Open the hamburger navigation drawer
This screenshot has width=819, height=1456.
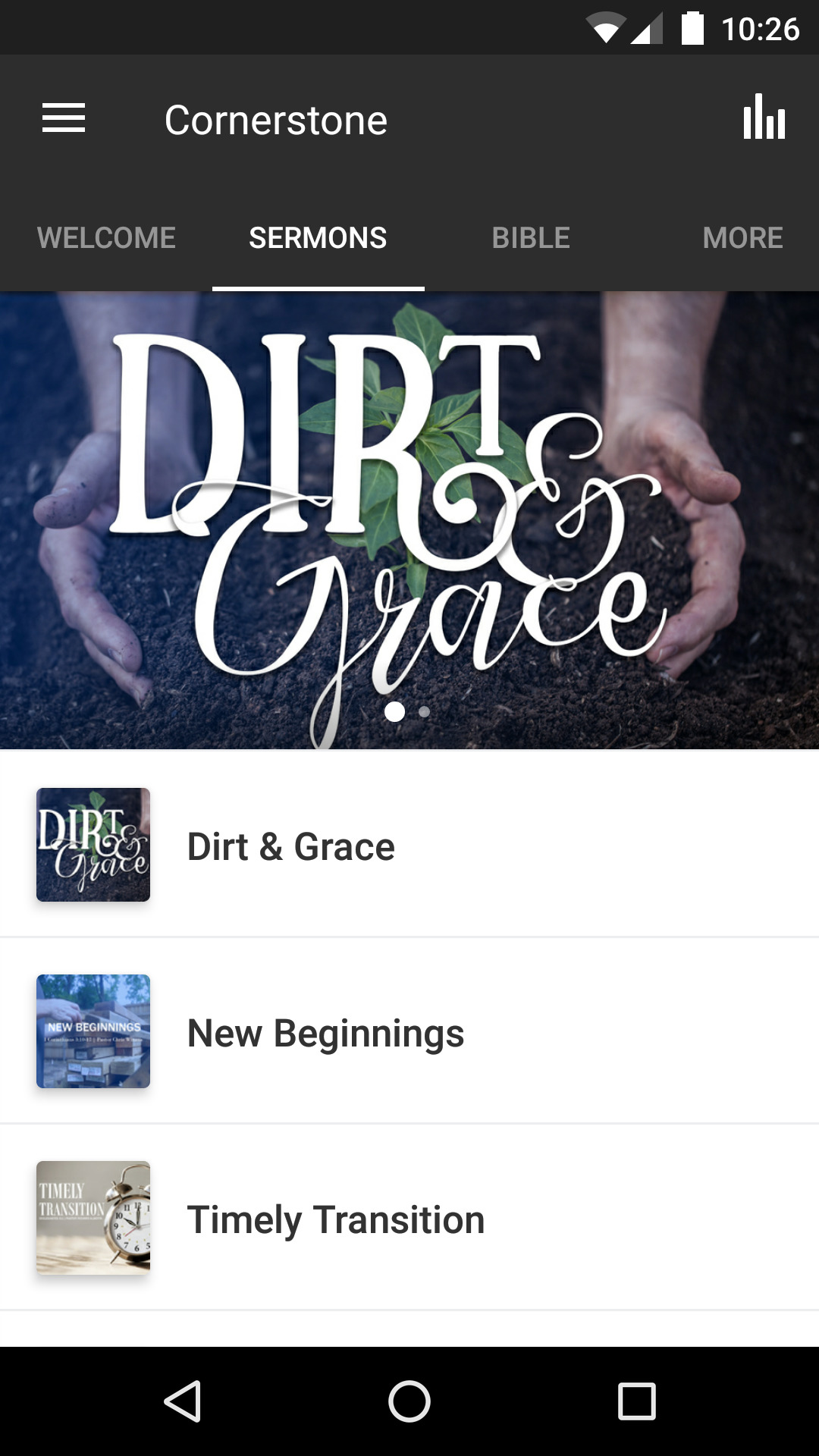(x=64, y=118)
